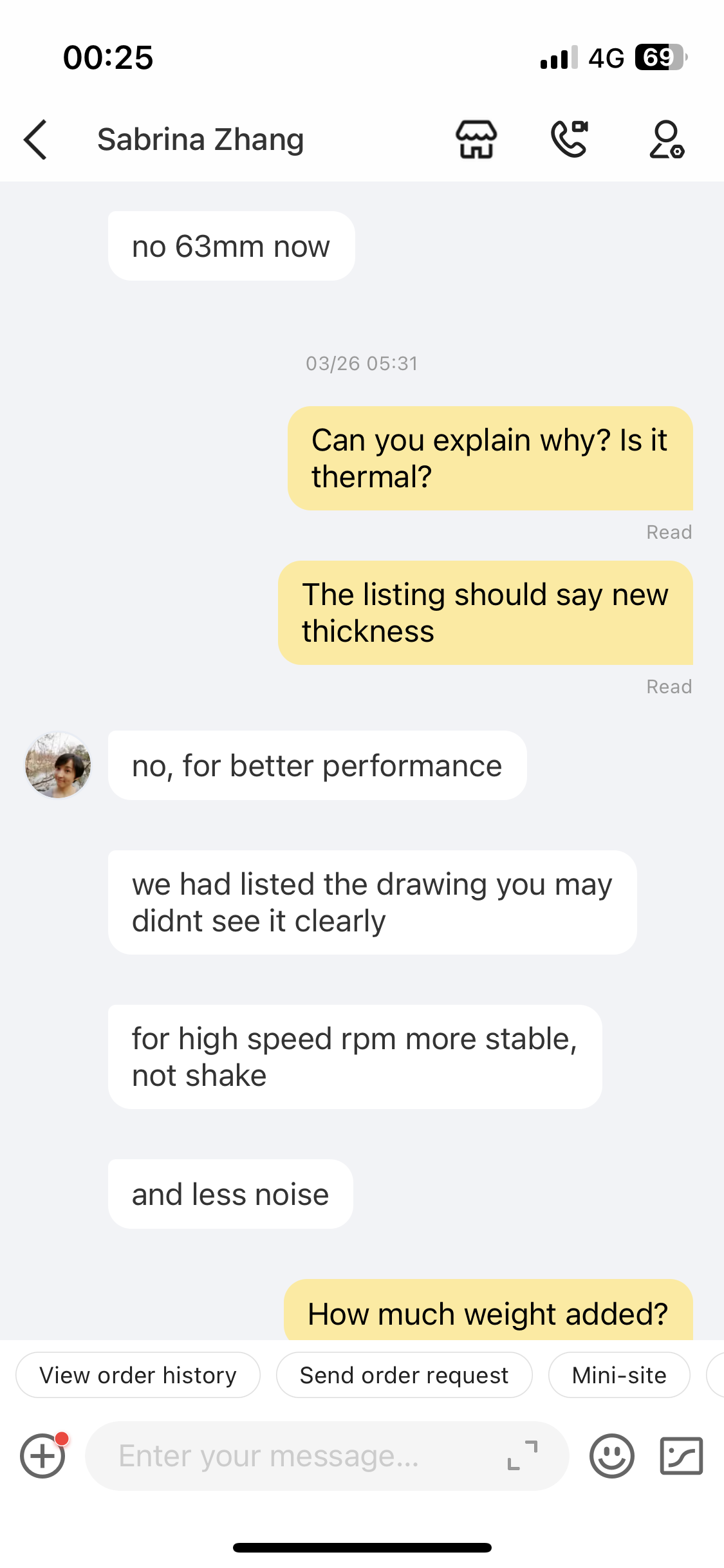Tap Sabrina Zhang's avatar photo
This screenshot has width=724, height=1568.
(x=58, y=765)
